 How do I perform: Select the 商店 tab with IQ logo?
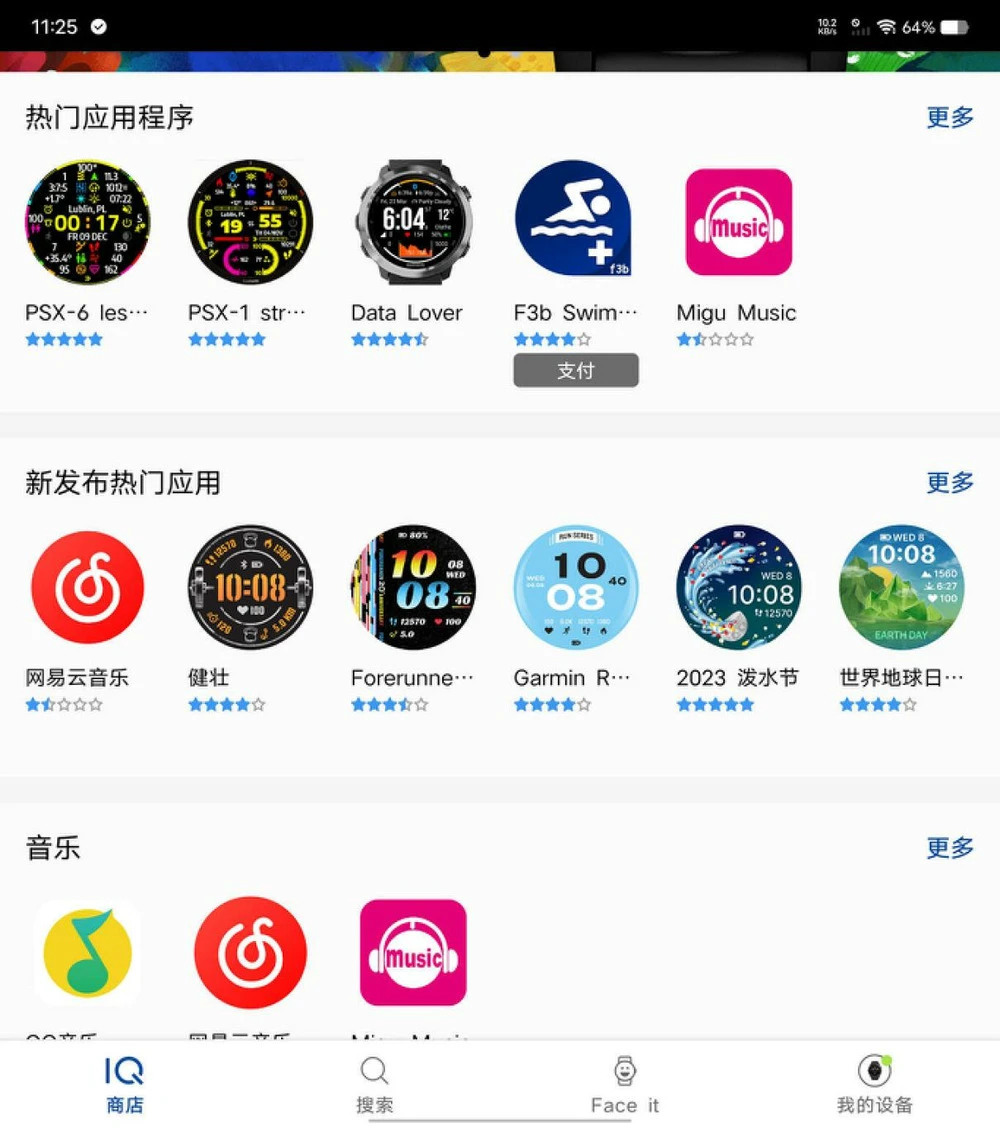[124, 1085]
